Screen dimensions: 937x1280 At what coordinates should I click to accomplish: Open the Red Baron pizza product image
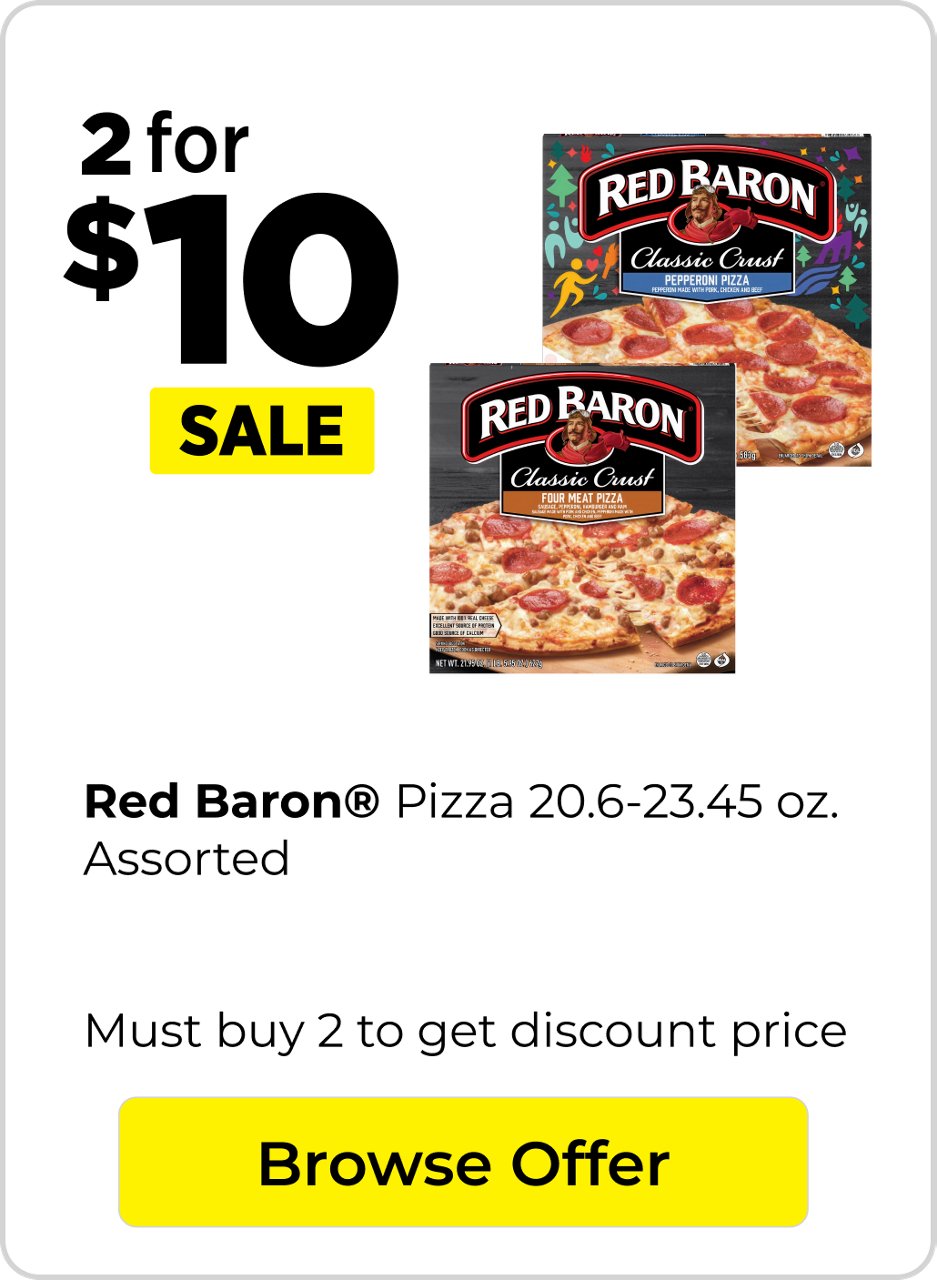click(650, 403)
